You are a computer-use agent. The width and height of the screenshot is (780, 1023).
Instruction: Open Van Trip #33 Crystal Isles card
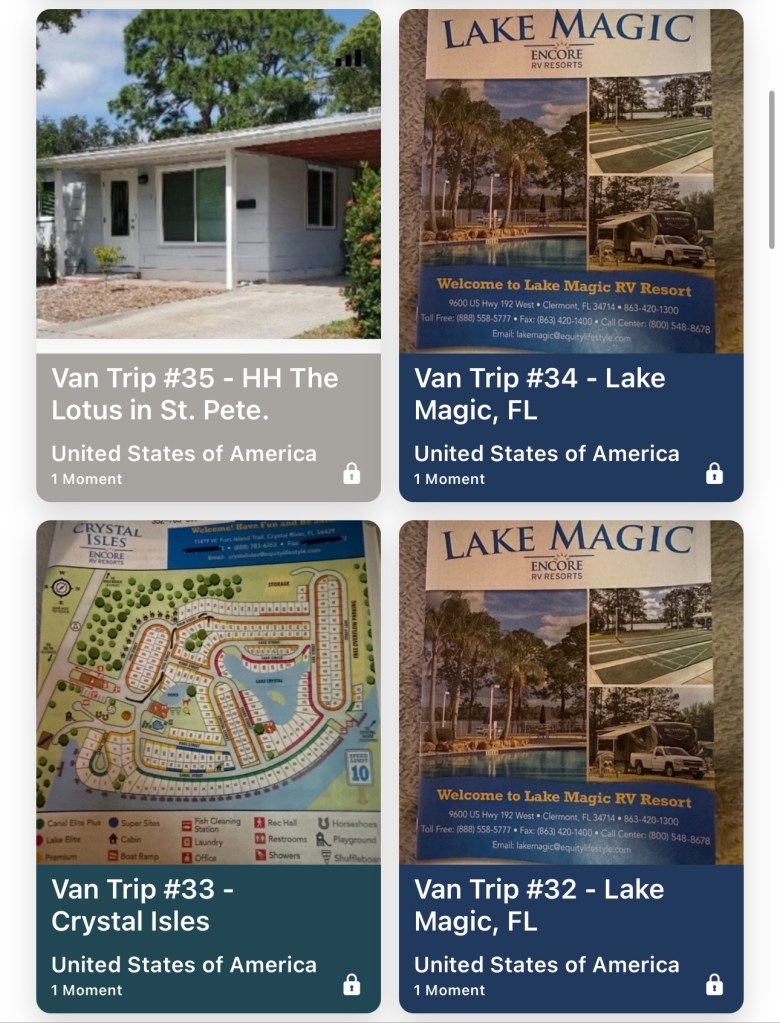208,766
